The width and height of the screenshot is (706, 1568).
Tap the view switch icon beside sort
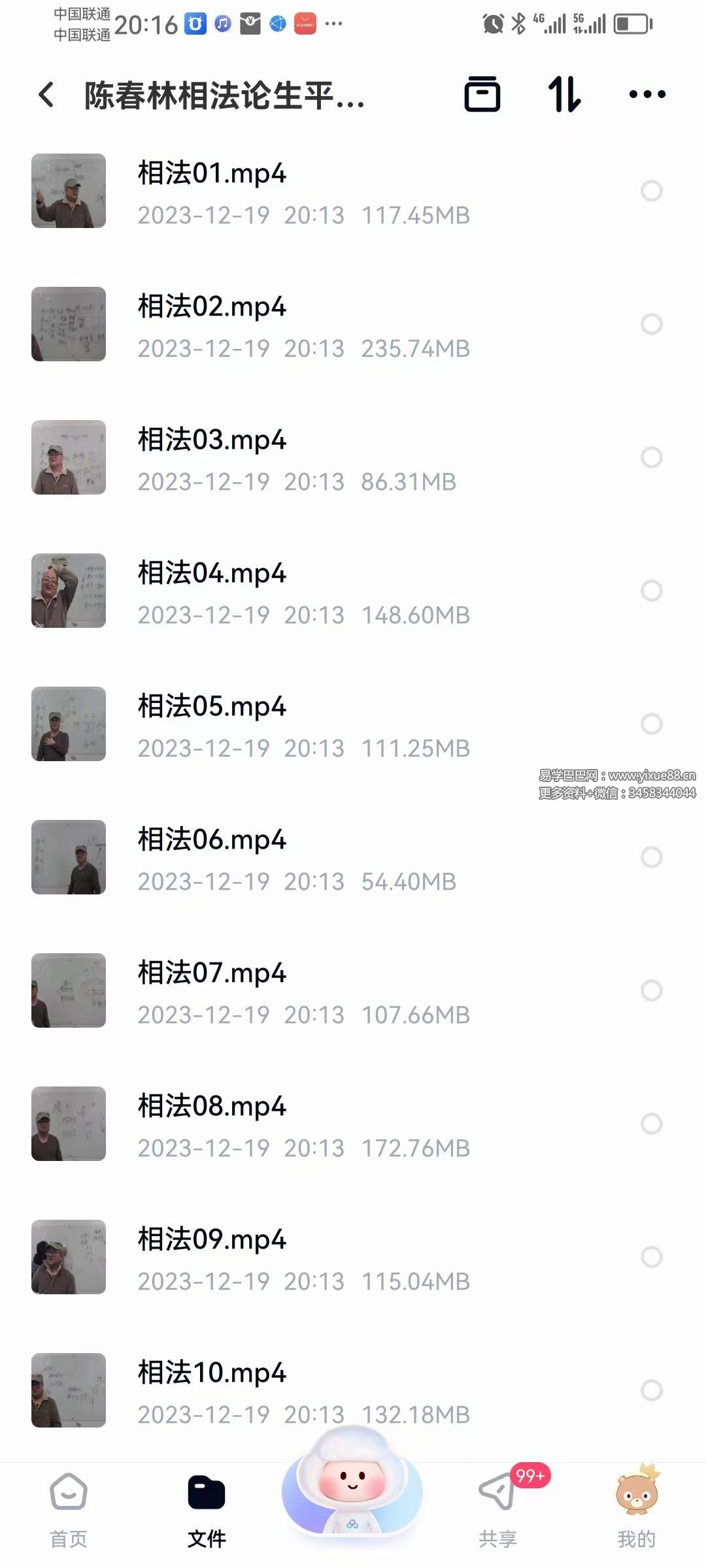point(482,94)
